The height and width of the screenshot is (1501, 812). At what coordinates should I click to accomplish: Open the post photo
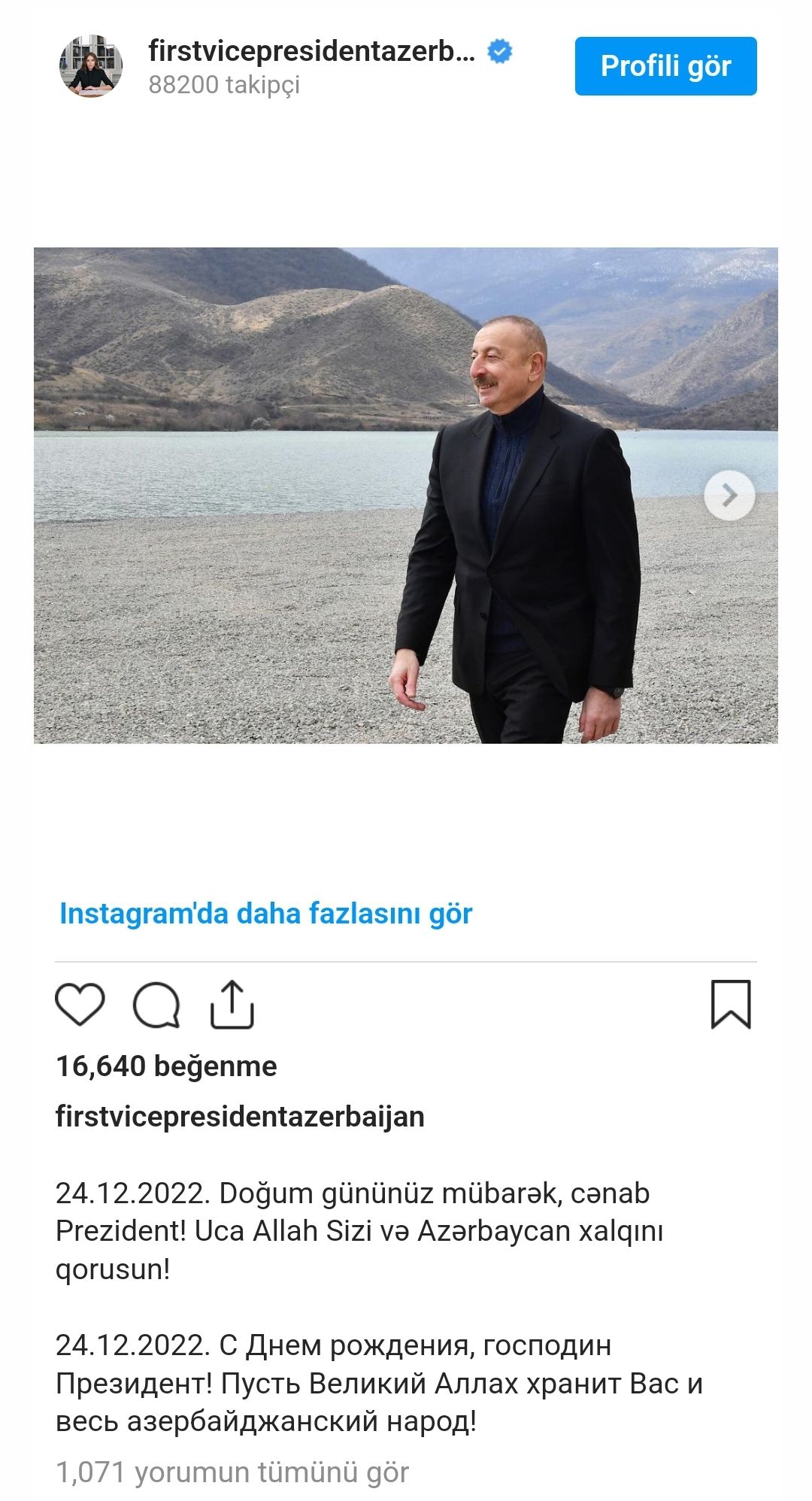tap(406, 495)
